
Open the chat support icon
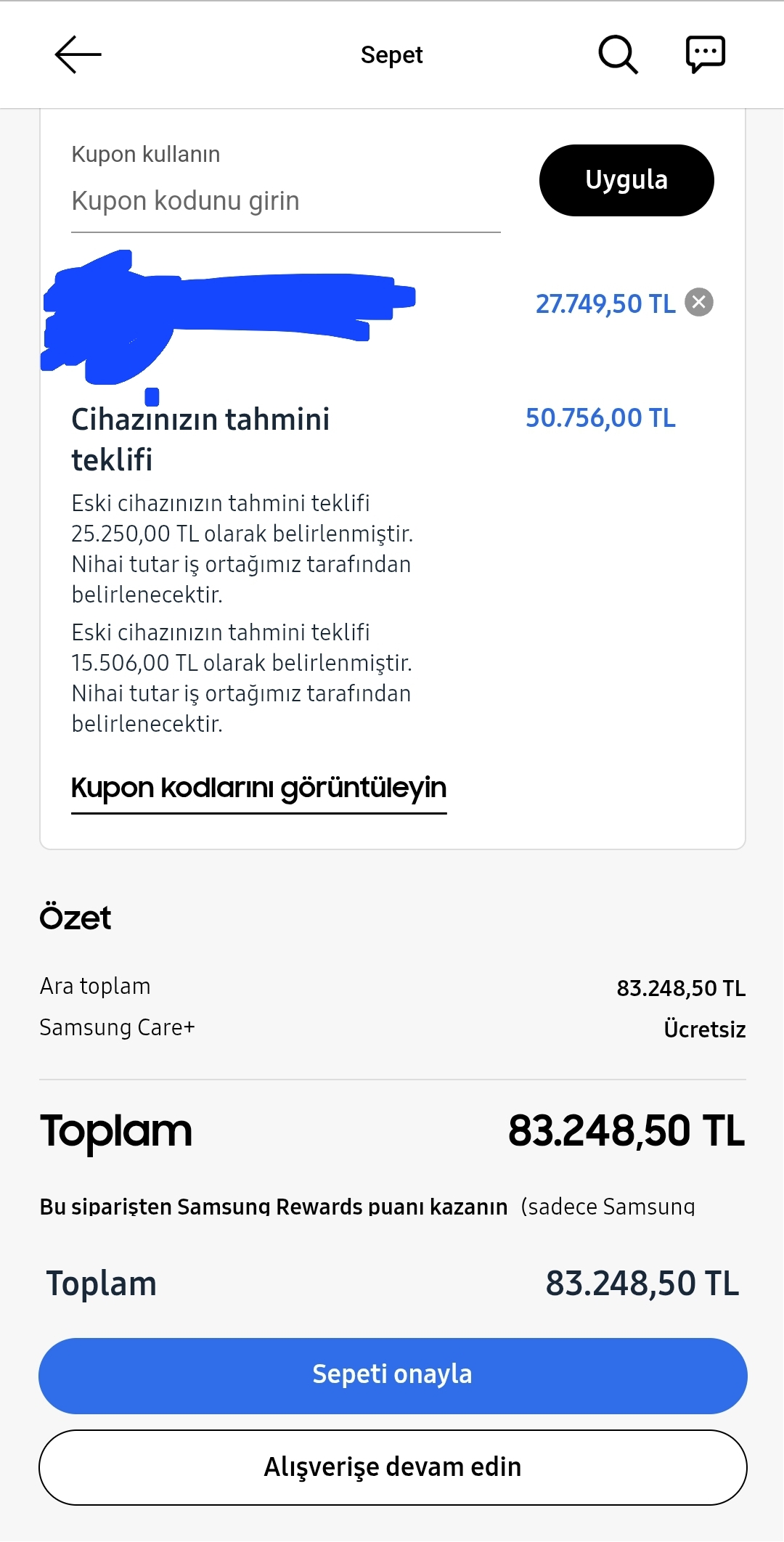pyautogui.click(x=705, y=54)
